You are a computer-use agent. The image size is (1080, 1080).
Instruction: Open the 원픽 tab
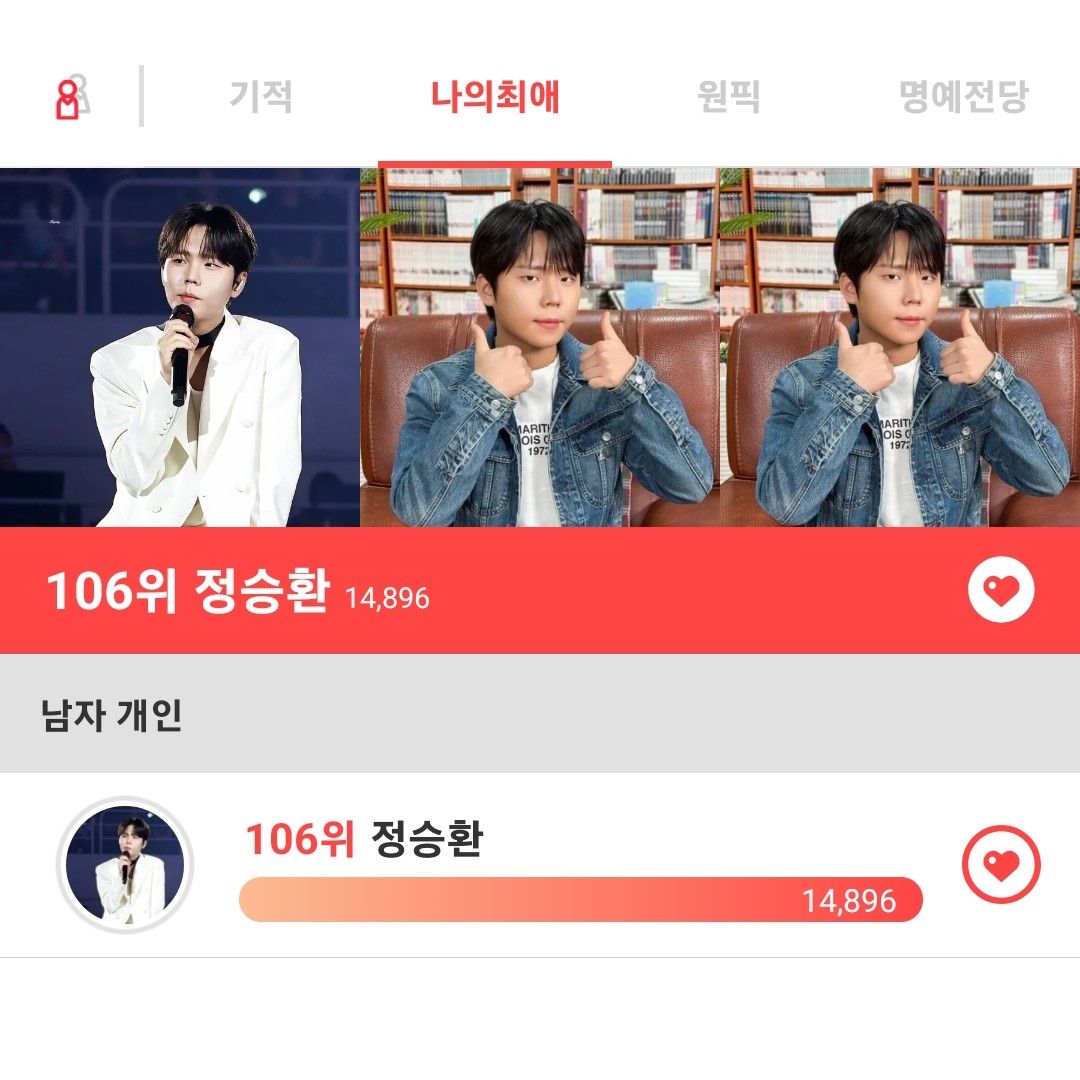(728, 97)
